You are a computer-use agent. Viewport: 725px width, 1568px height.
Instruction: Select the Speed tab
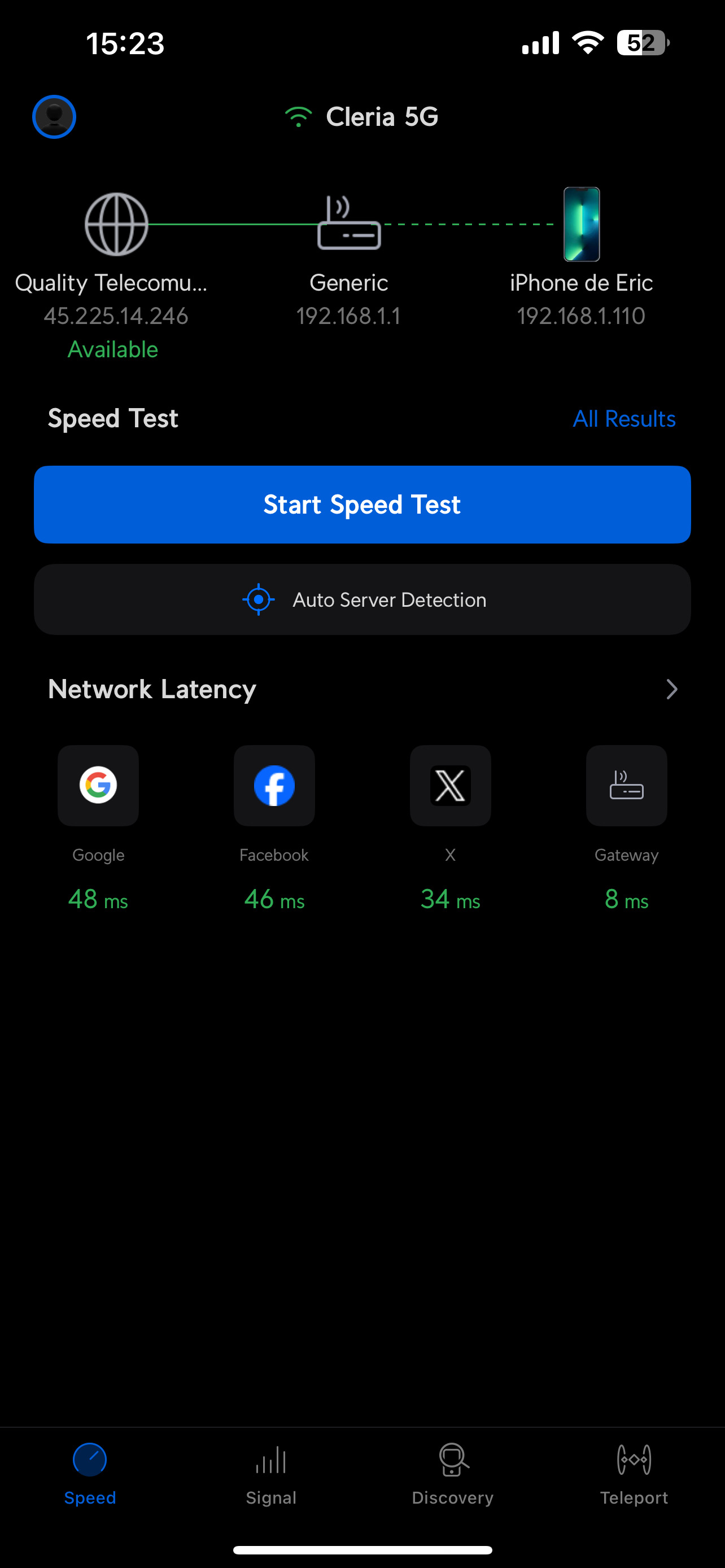click(x=90, y=1473)
